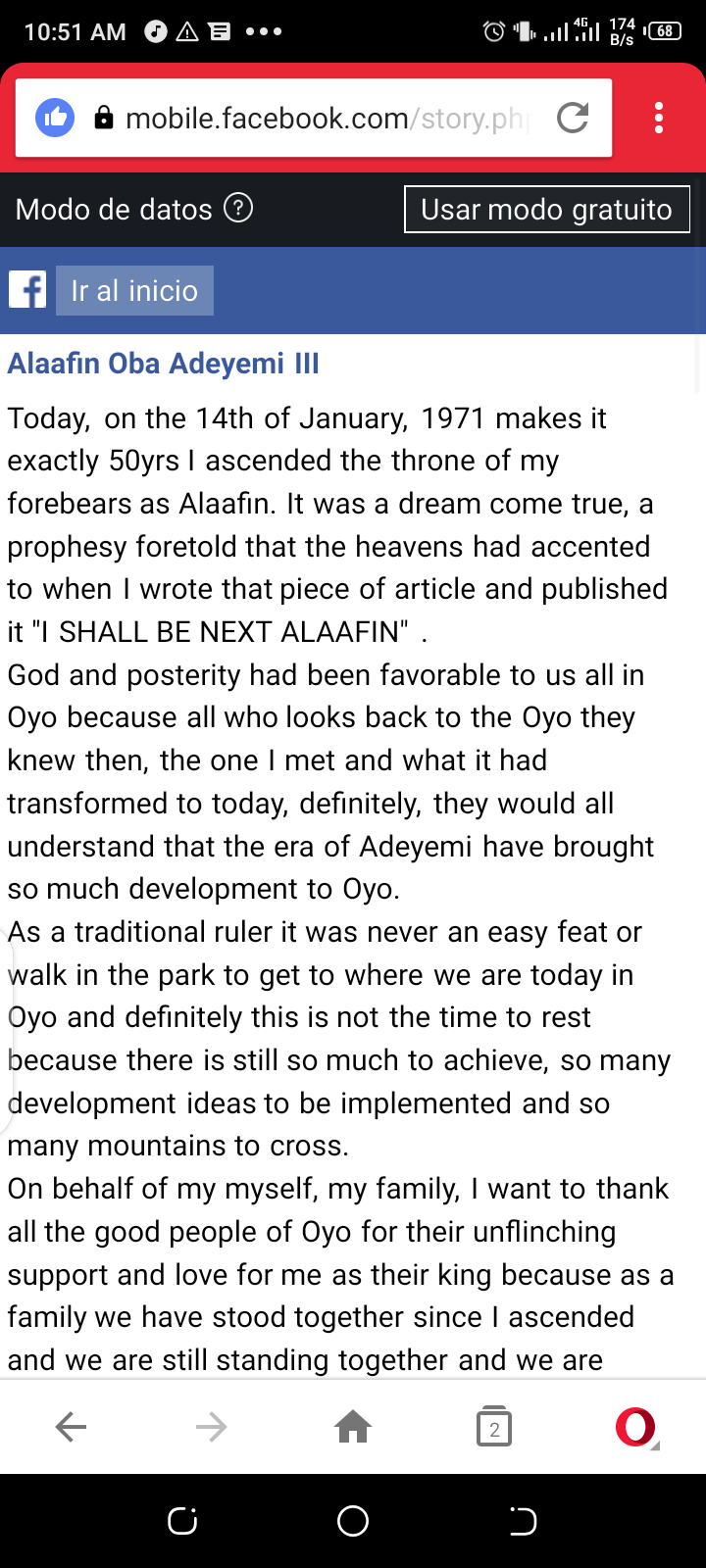Tap the blue thumbs-up badge in the address bar
This screenshot has width=706, height=1568.
tap(55, 119)
